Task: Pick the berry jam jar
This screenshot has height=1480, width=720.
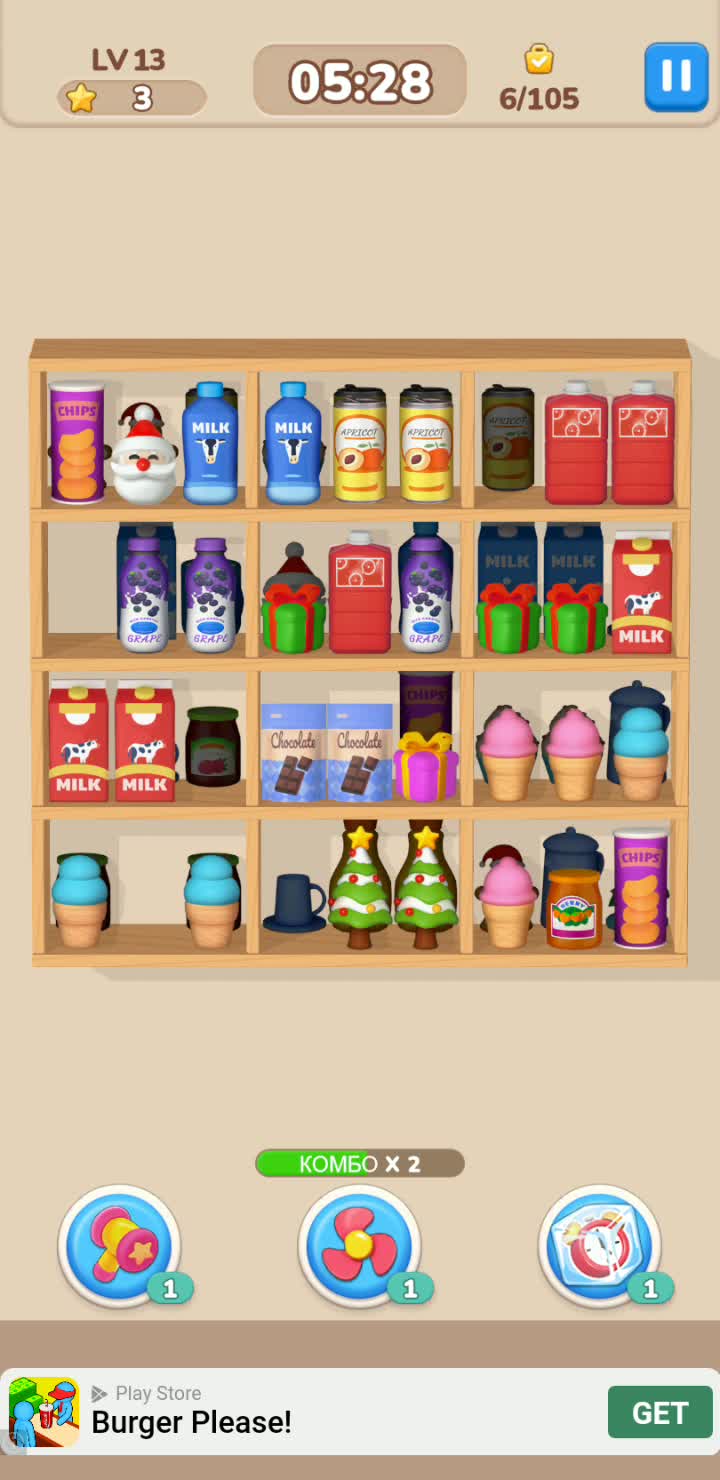Action: pyautogui.click(x=213, y=747)
